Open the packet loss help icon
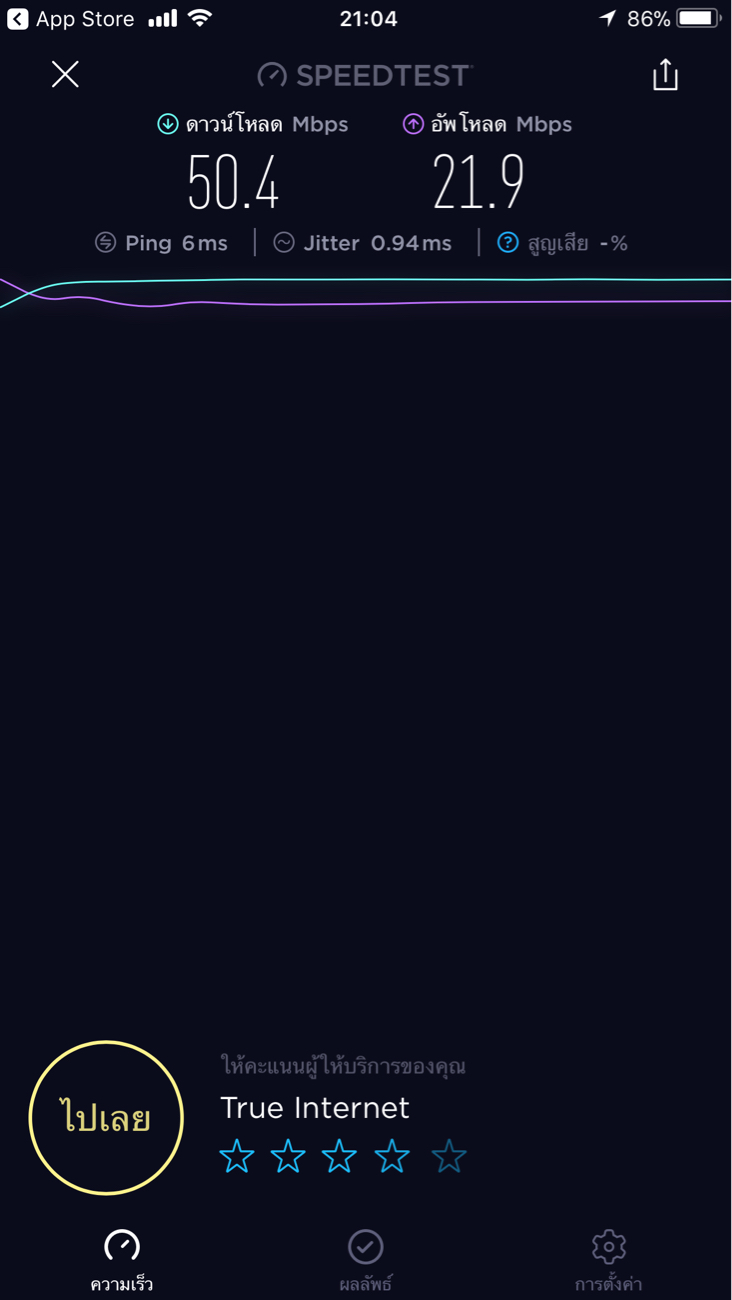The width and height of the screenshot is (732, 1300). [508, 243]
